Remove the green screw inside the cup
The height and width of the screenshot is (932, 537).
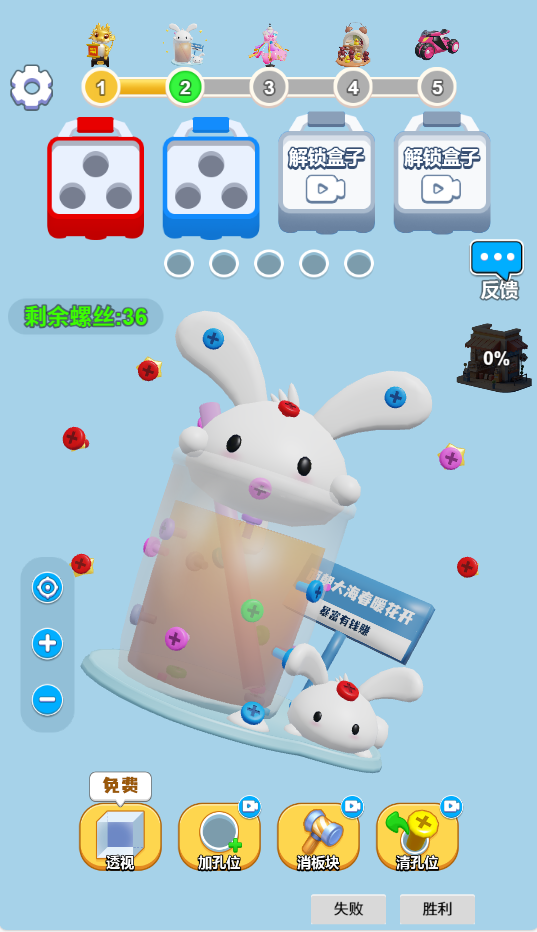252,610
